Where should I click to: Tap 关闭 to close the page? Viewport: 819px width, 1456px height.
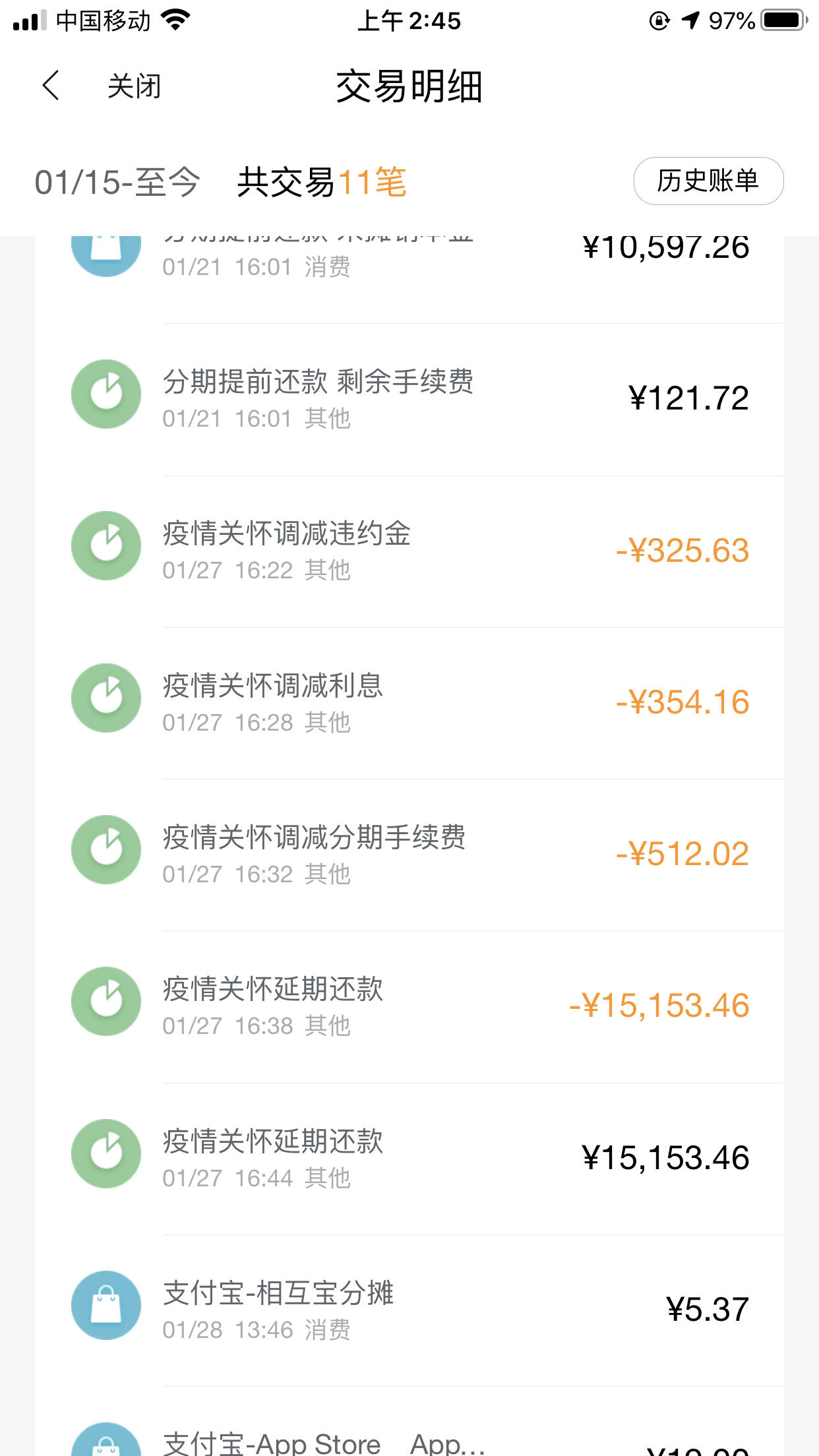pyautogui.click(x=135, y=86)
